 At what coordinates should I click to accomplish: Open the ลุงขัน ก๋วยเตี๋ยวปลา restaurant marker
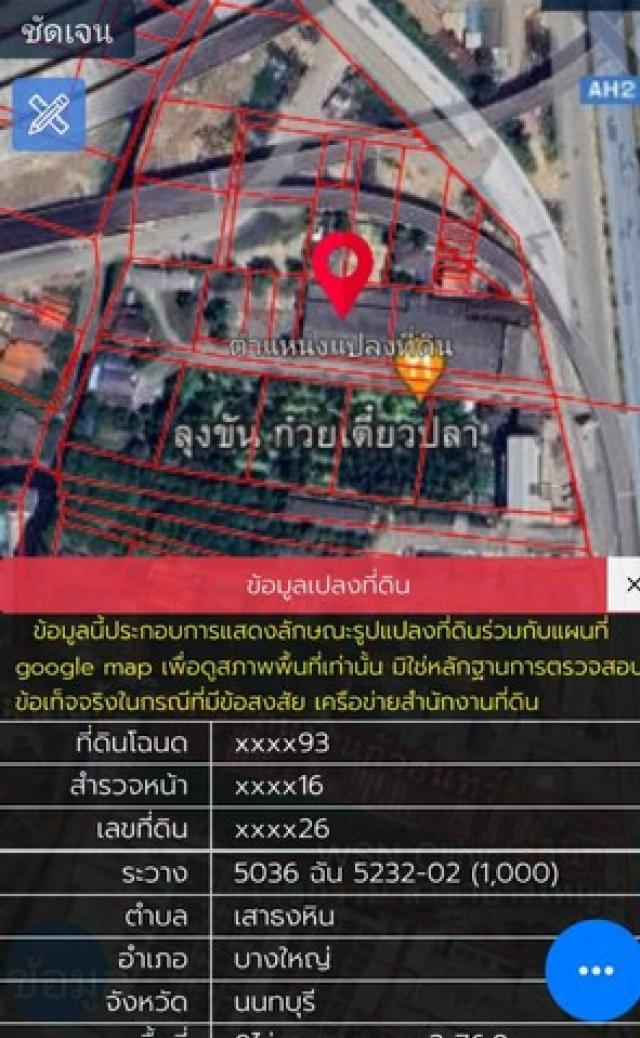pos(418,375)
